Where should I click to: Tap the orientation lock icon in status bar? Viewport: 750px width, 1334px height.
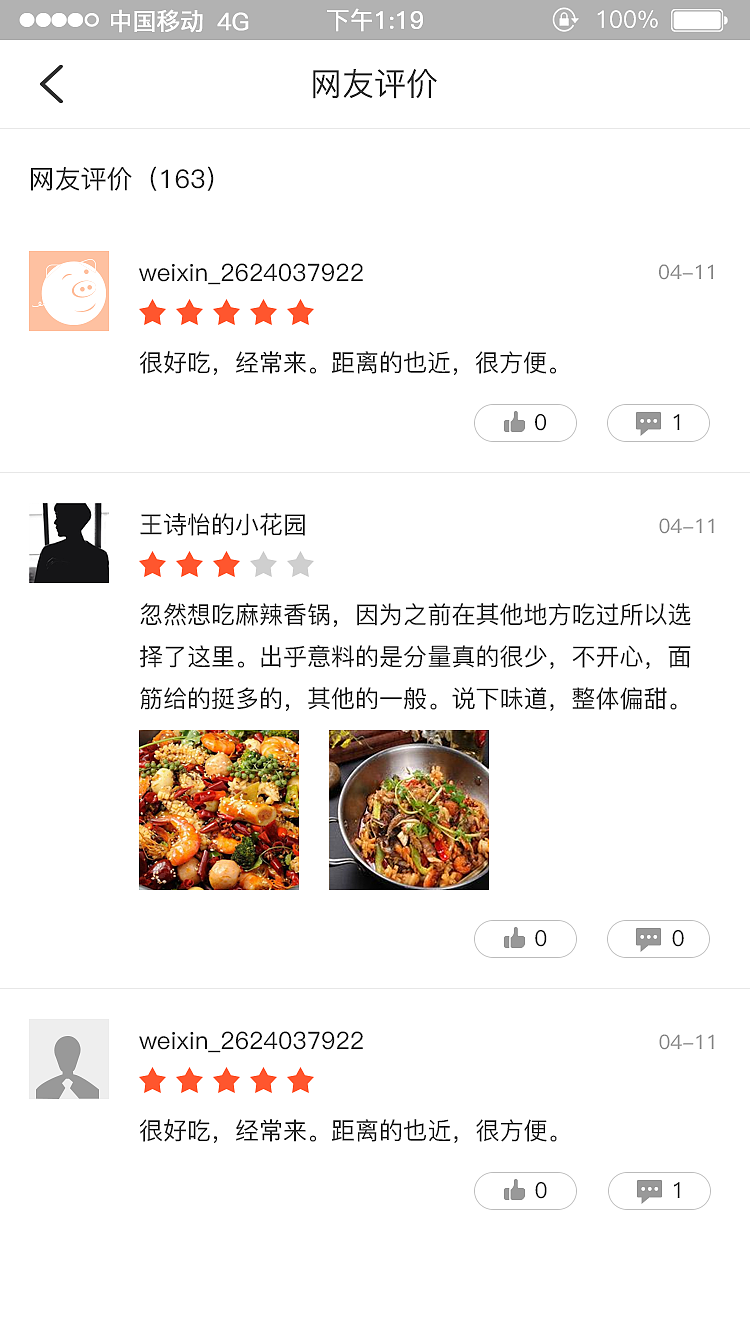[566, 18]
